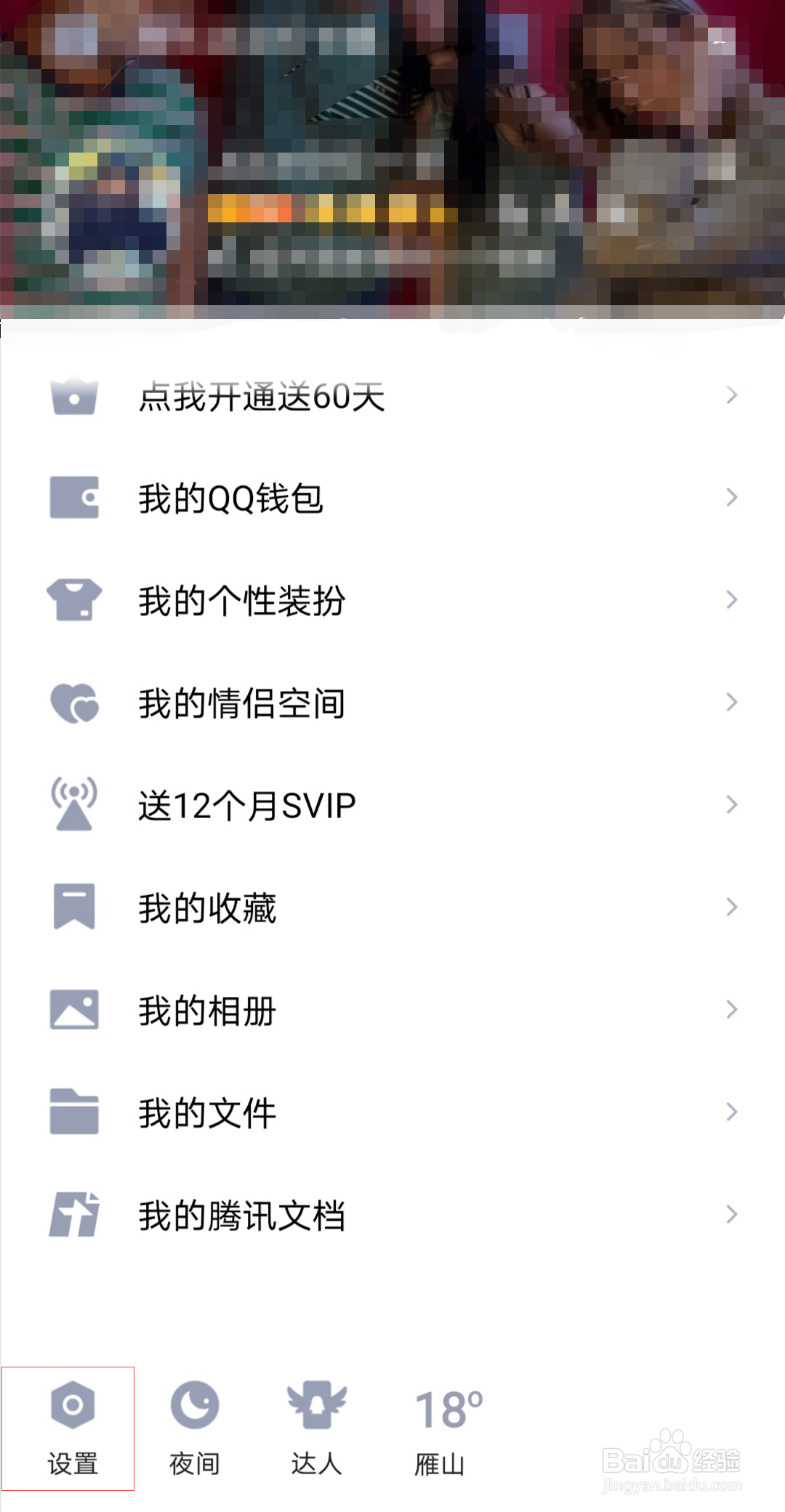Click the camera icon beside 点我开通送60天
Viewport: 785px width, 1512px height.
pyautogui.click(x=73, y=395)
